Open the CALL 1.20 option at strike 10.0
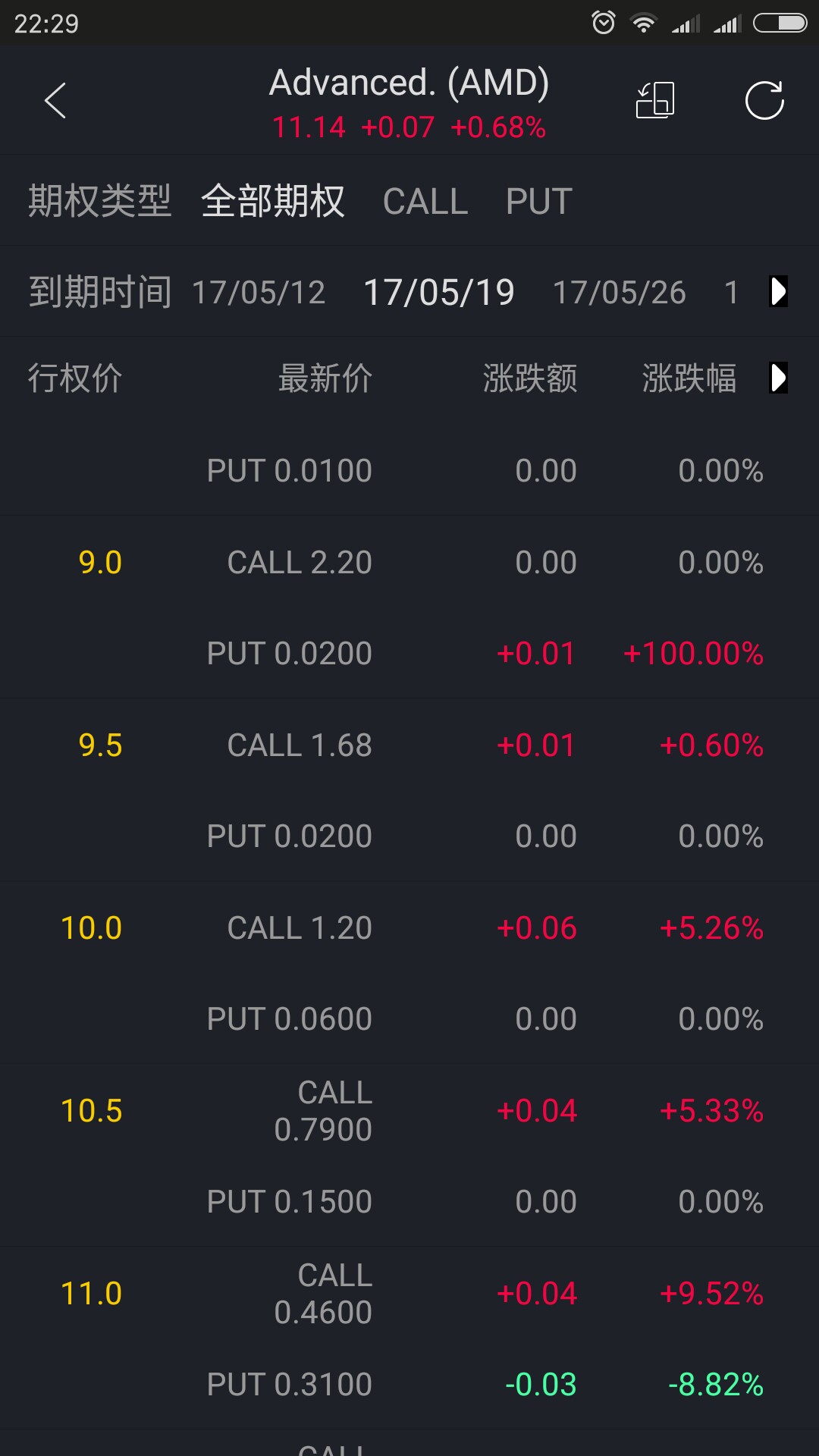The width and height of the screenshot is (819, 1456). (x=409, y=928)
